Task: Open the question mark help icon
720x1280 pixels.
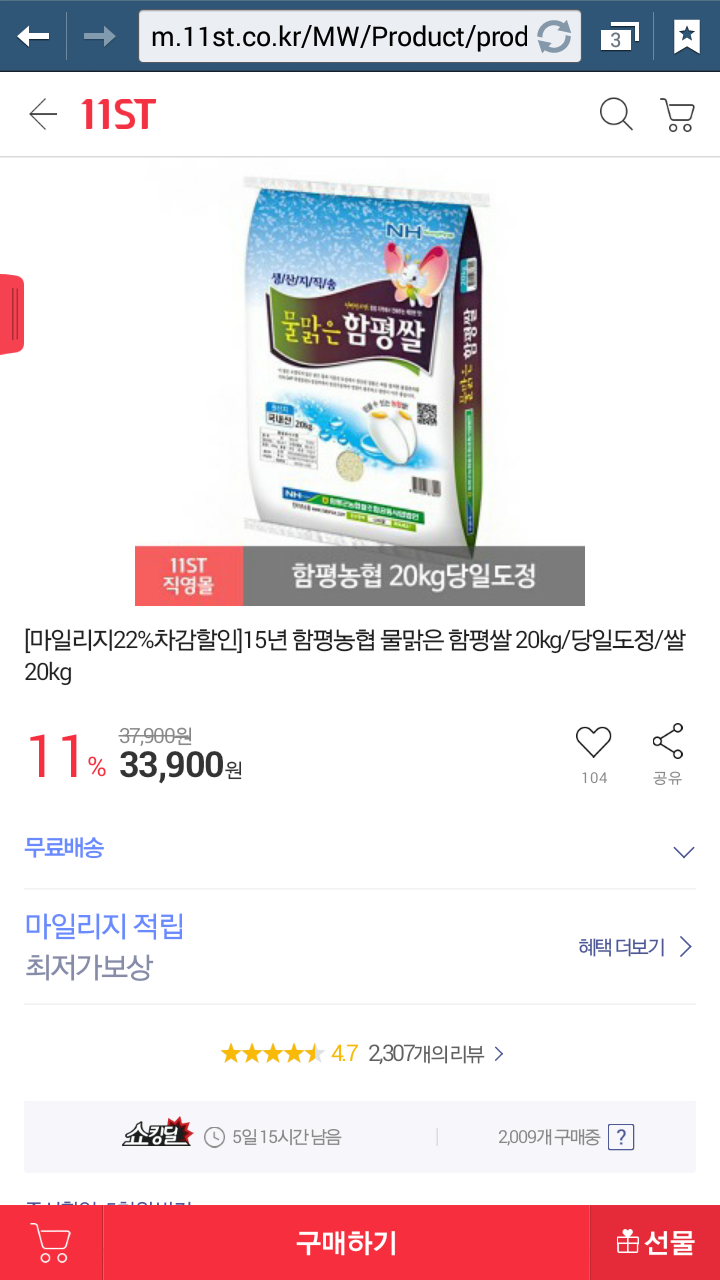Action: coord(621,1137)
